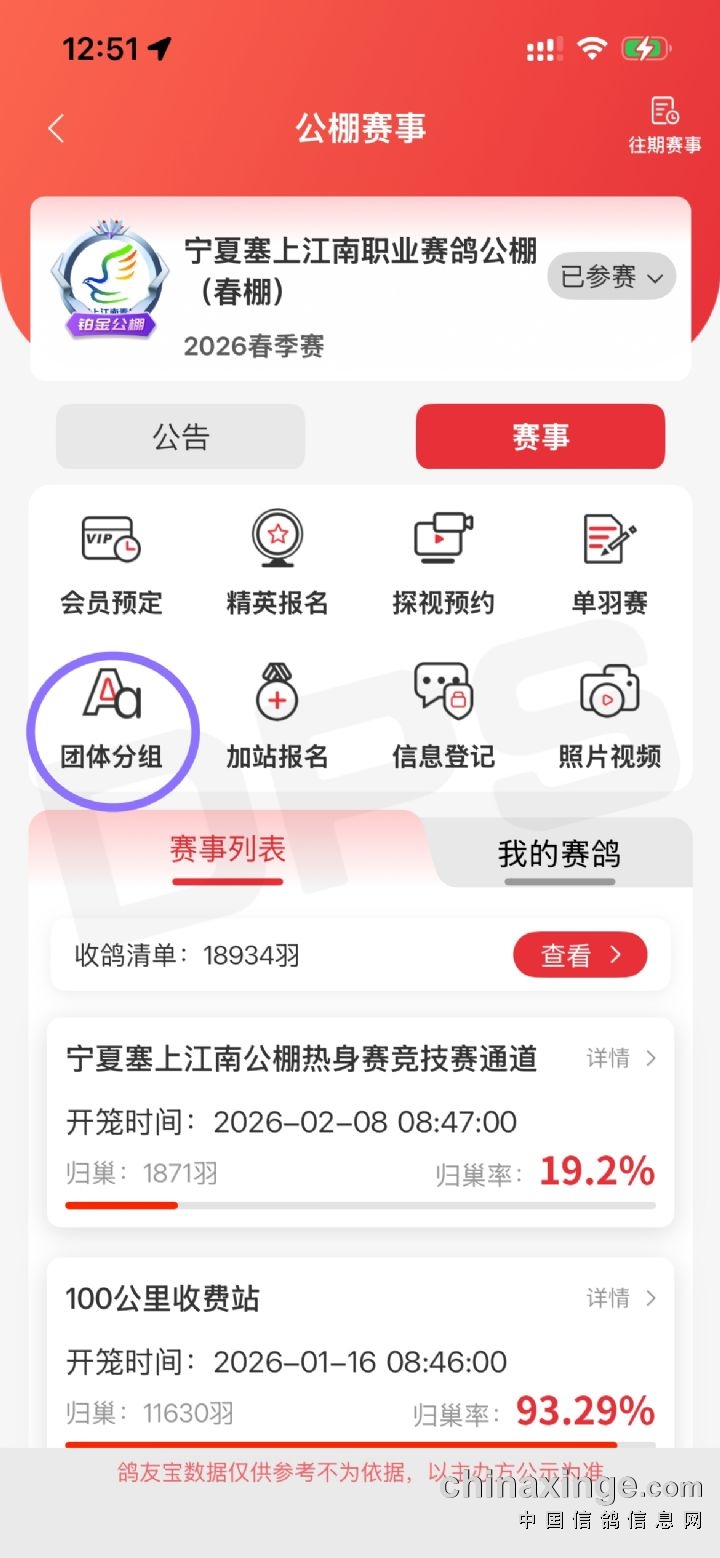View 详情 for 热身赛竞技赛通道 race
The height and width of the screenshot is (1558, 720).
tap(621, 1058)
